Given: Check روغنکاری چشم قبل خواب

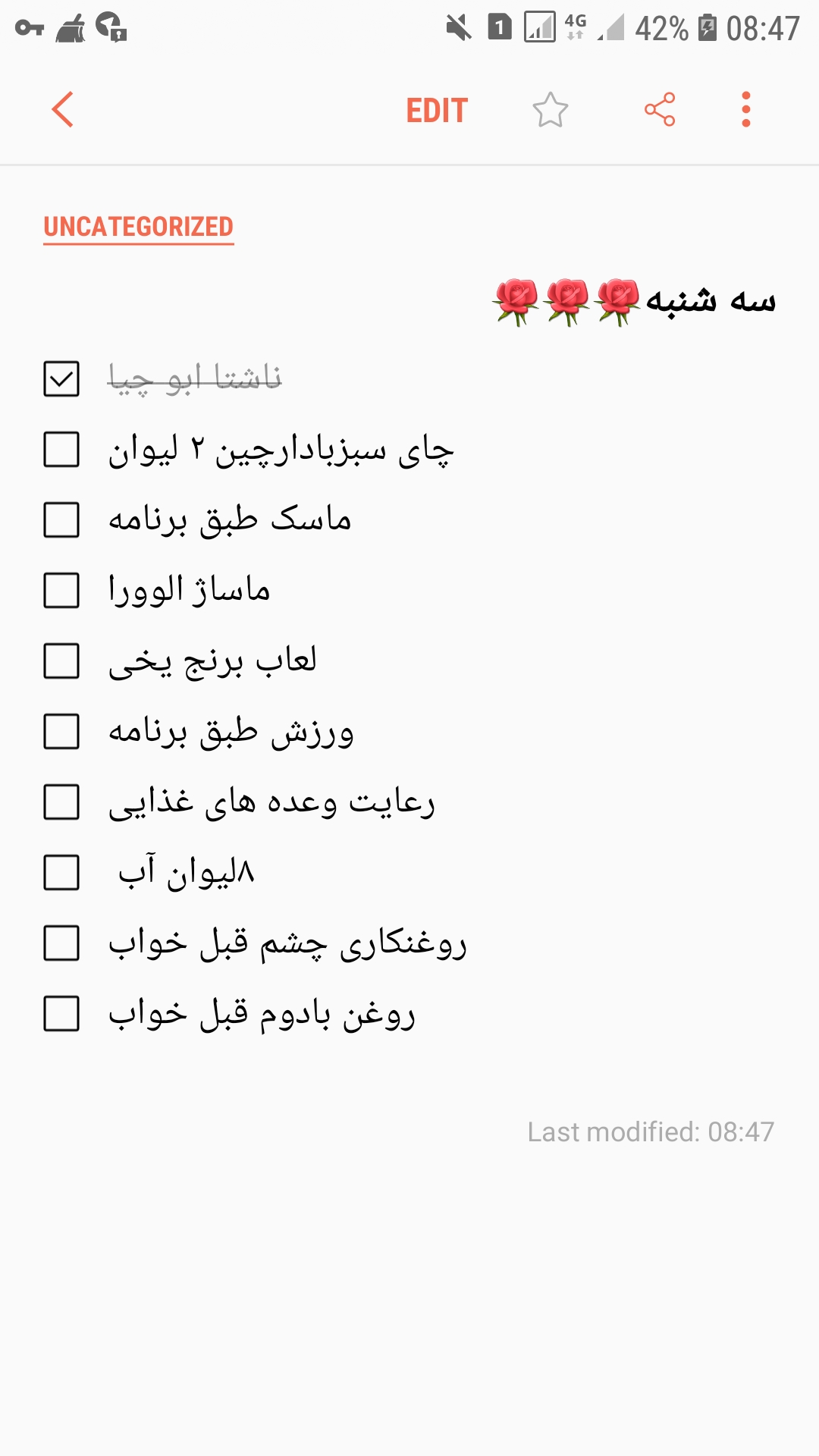Looking at the screenshot, I should pyautogui.click(x=61, y=943).
